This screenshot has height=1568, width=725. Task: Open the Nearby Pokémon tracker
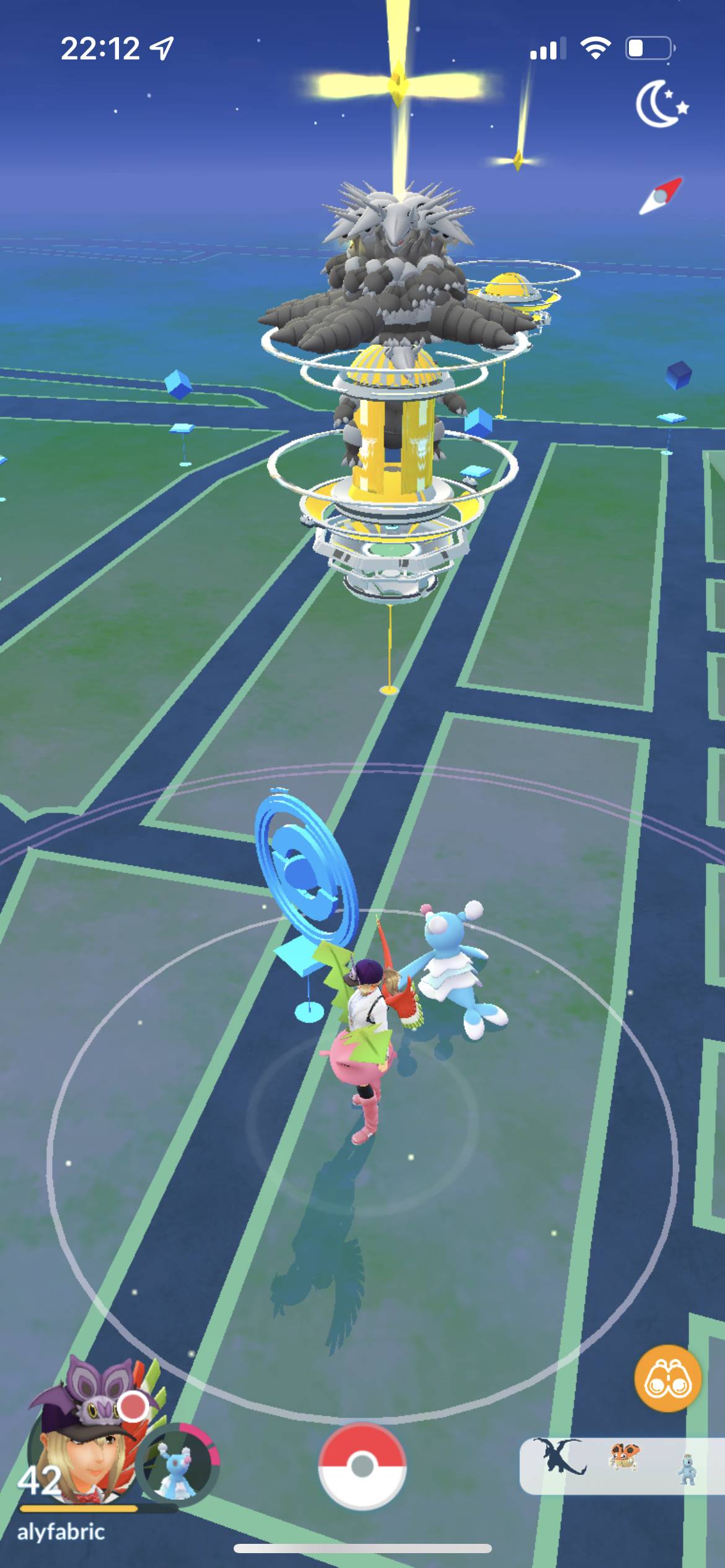[x=621, y=1466]
